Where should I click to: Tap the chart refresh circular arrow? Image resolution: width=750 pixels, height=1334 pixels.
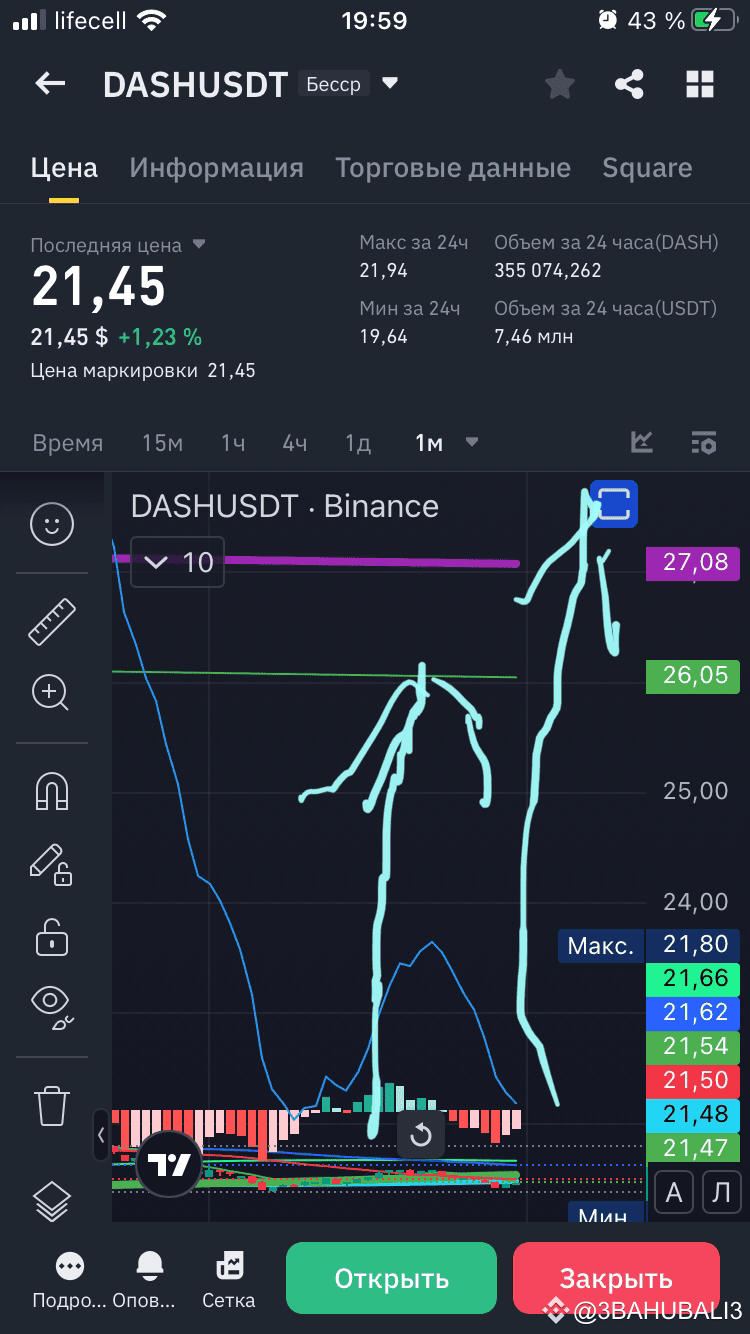click(x=421, y=1135)
